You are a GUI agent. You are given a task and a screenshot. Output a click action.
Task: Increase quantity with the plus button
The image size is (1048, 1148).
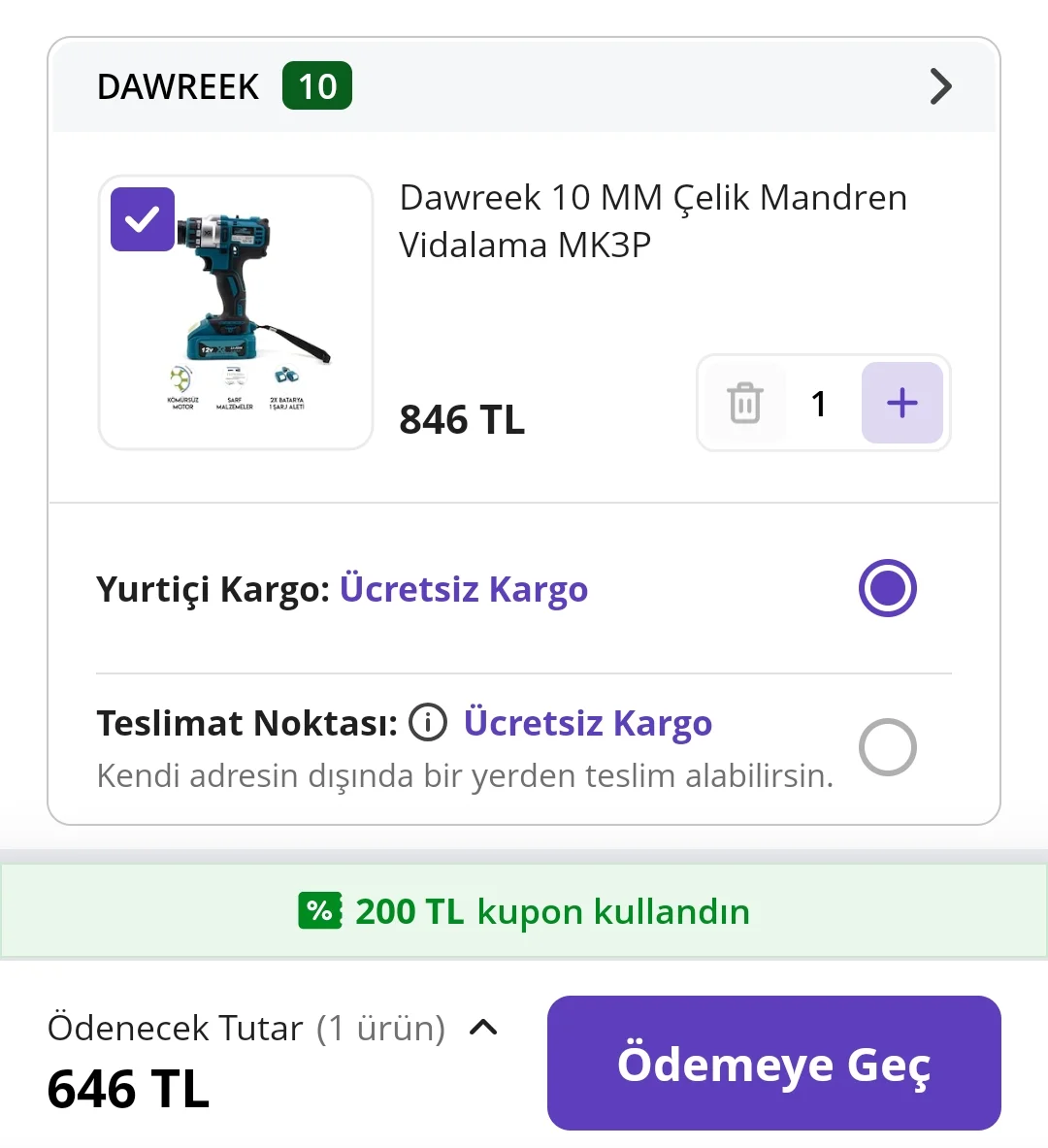click(x=901, y=403)
